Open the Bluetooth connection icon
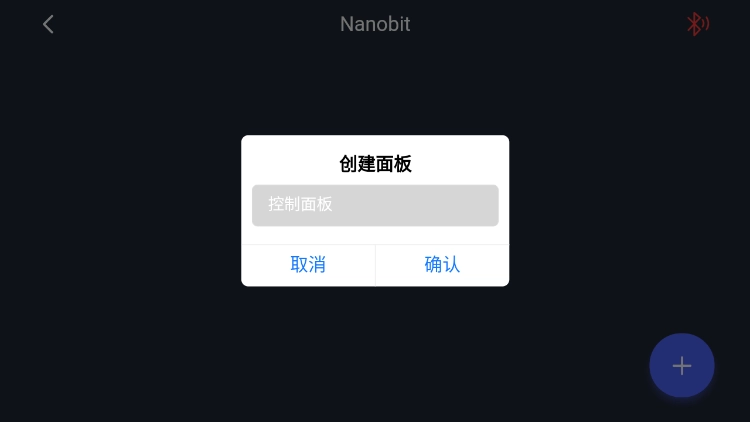The height and width of the screenshot is (422, 750). [x=697, y=24]
